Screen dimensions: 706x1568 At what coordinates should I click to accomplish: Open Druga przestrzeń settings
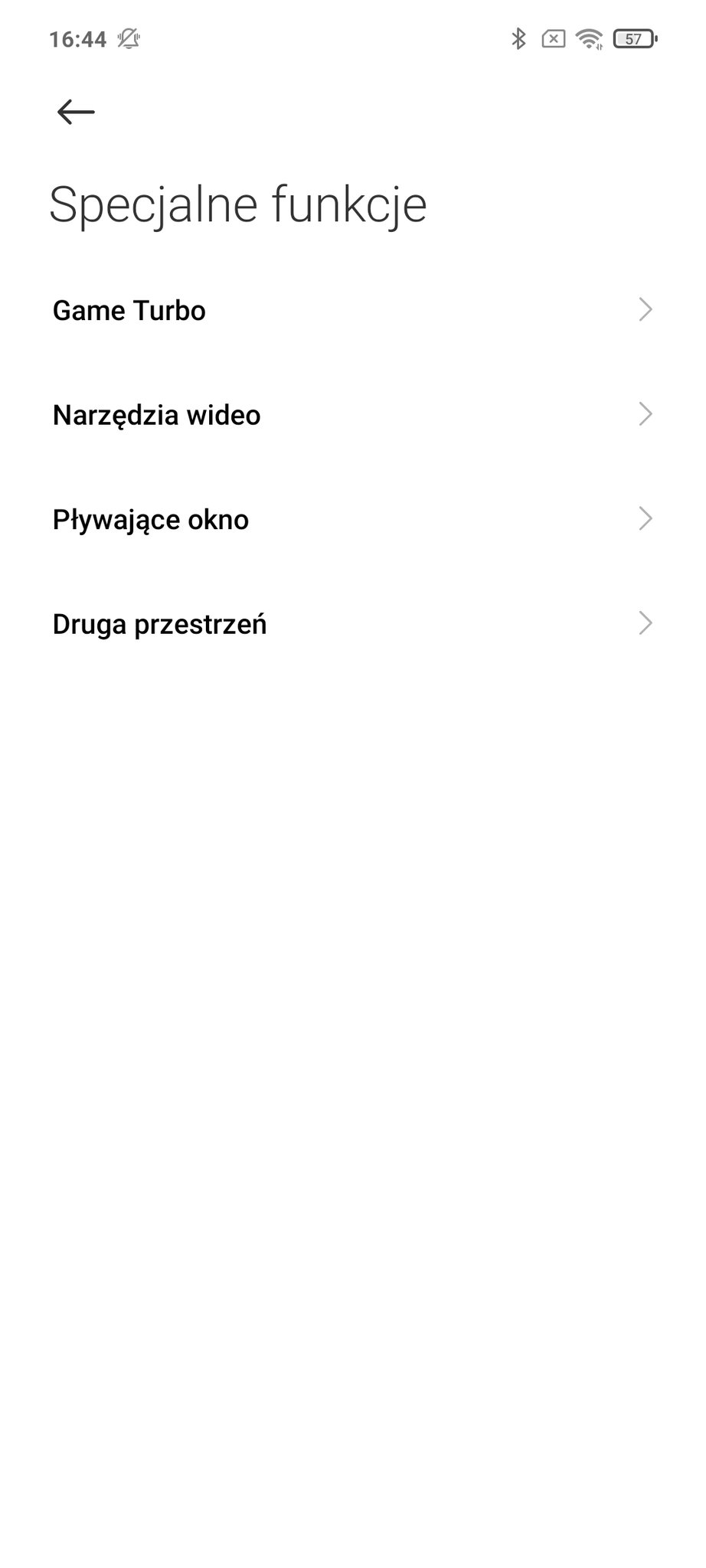point(353,624)
